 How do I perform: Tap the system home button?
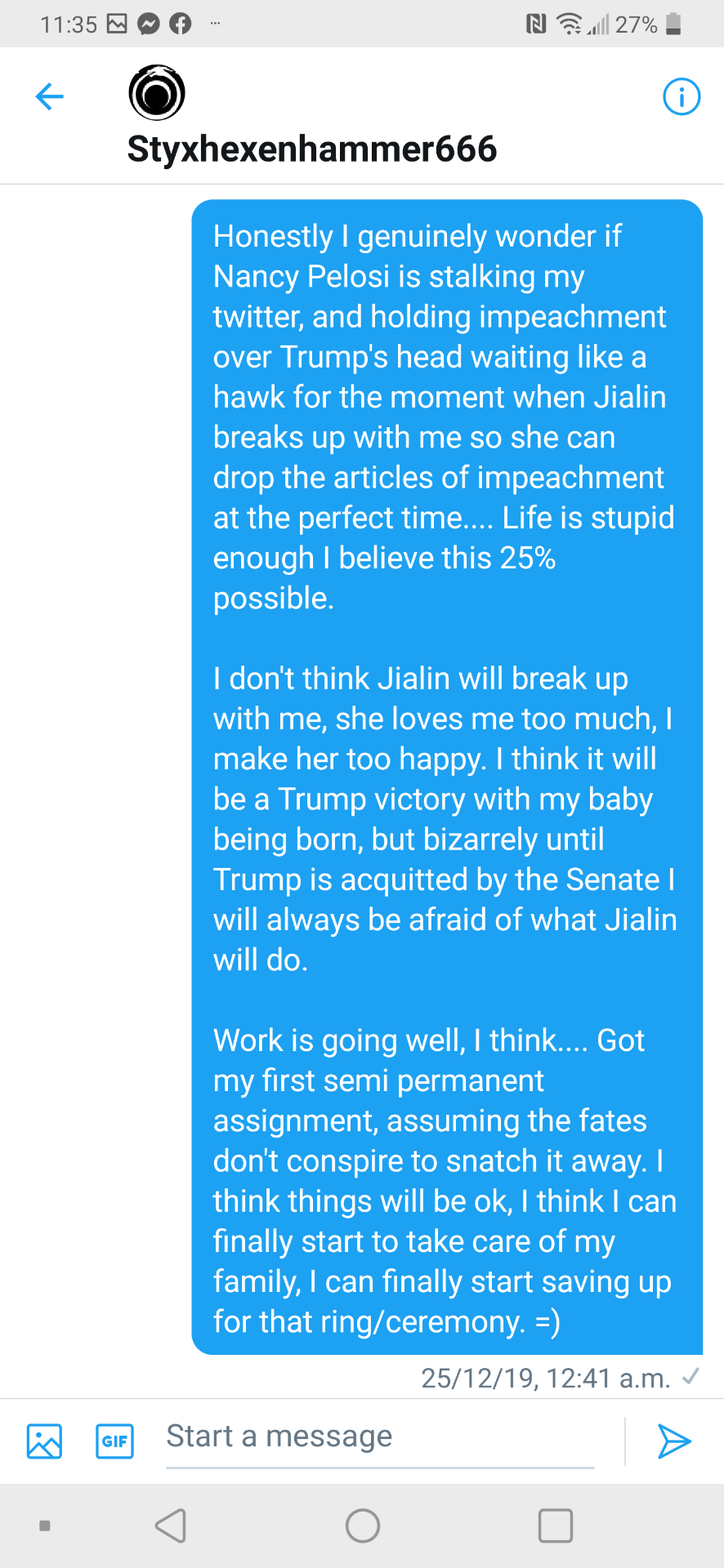(x=363, y=1526)
